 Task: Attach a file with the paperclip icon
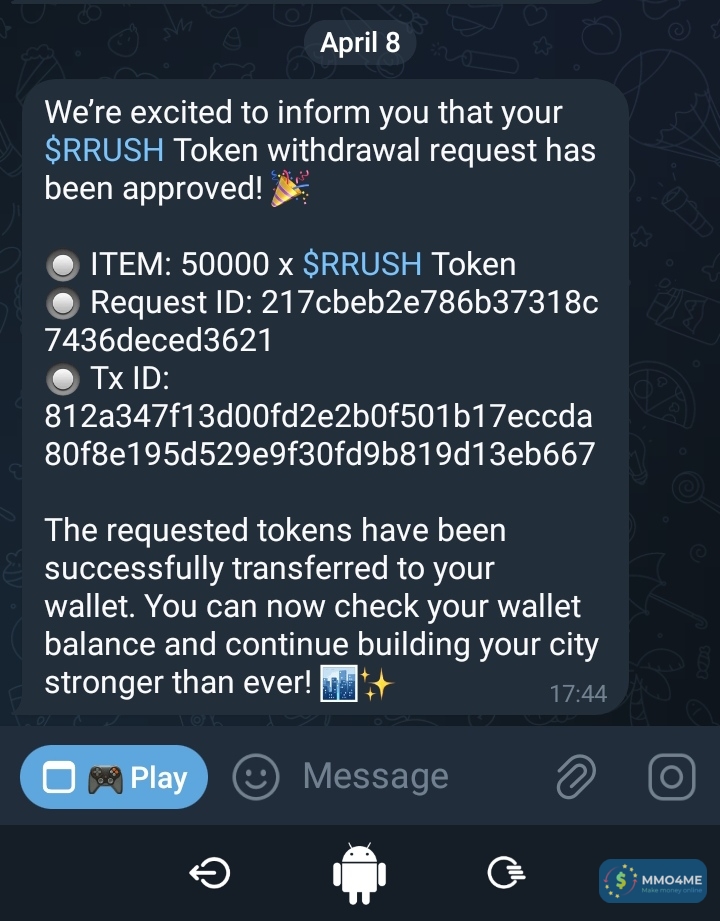(576, 777)
